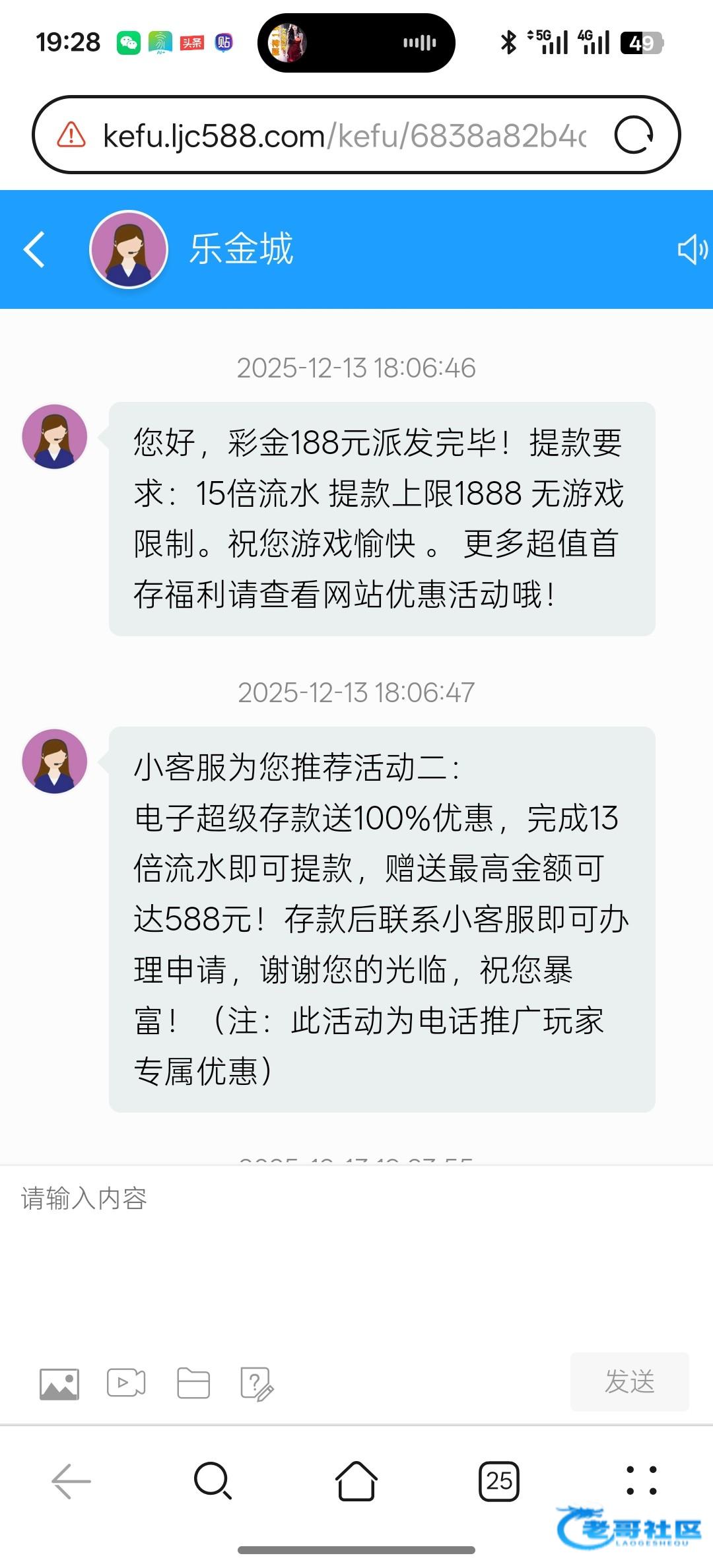Image resolution: width=713 pixels, height=1568 pixels.
Task: Go back using the chat header arrow
Action: pos(34,249)
